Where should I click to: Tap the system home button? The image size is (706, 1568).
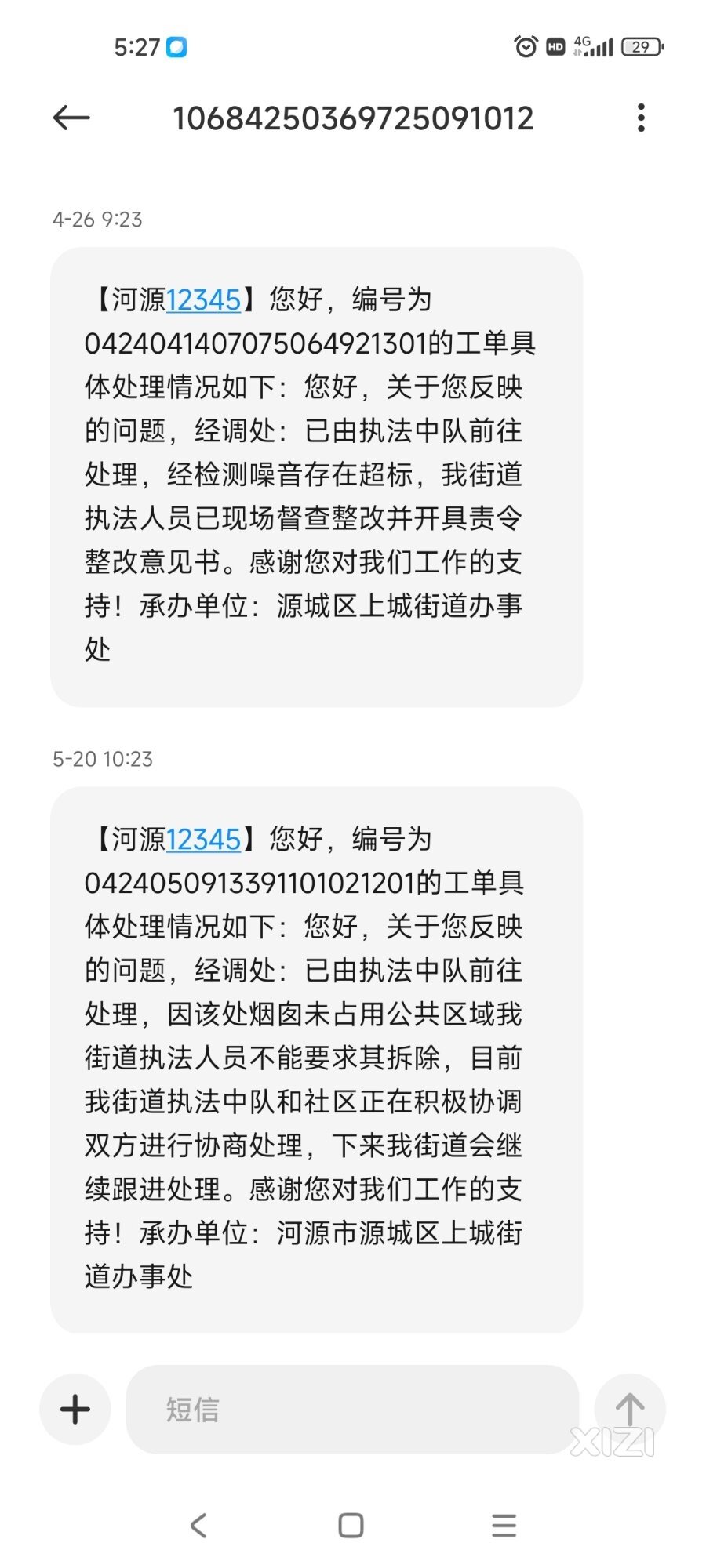(x=351, y=1526)
